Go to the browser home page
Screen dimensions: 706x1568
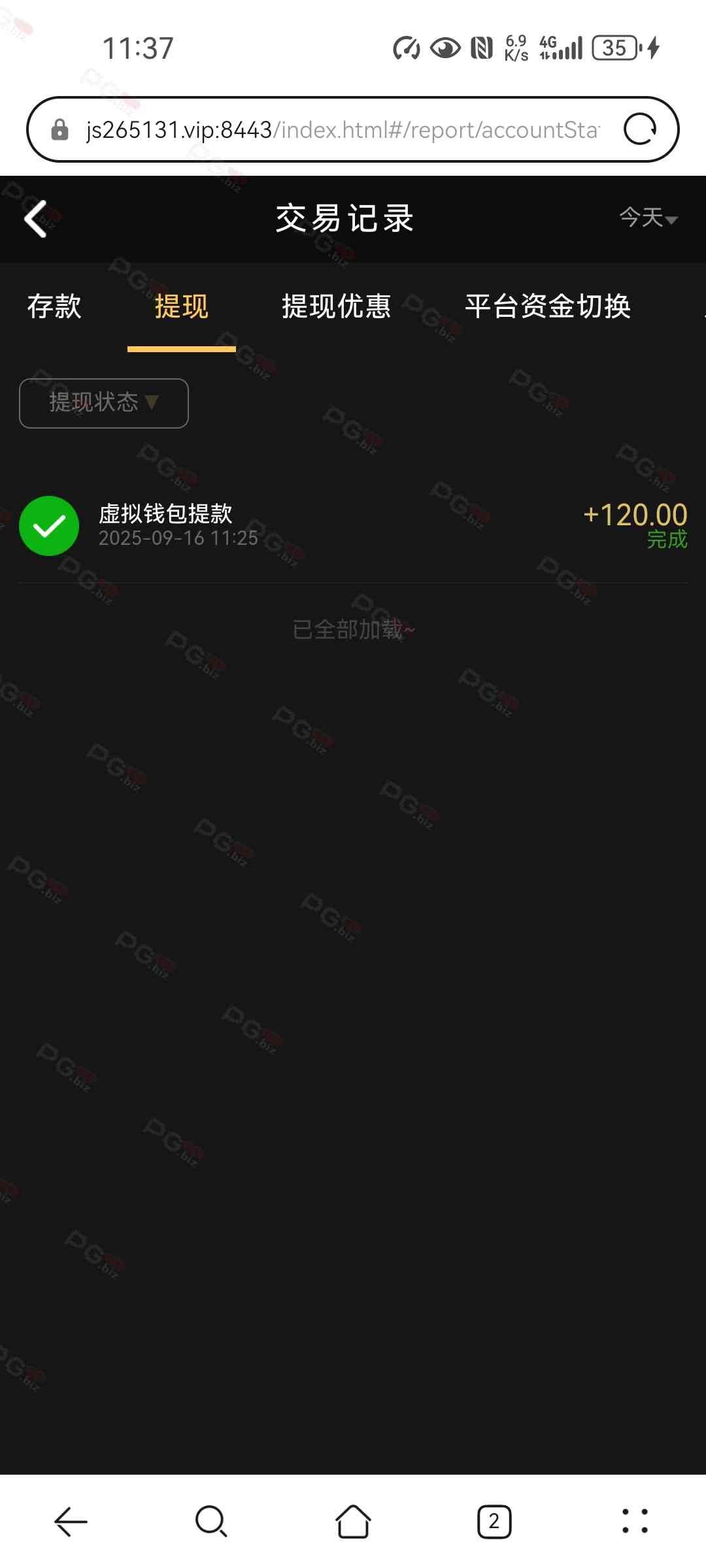point(353,1521)
